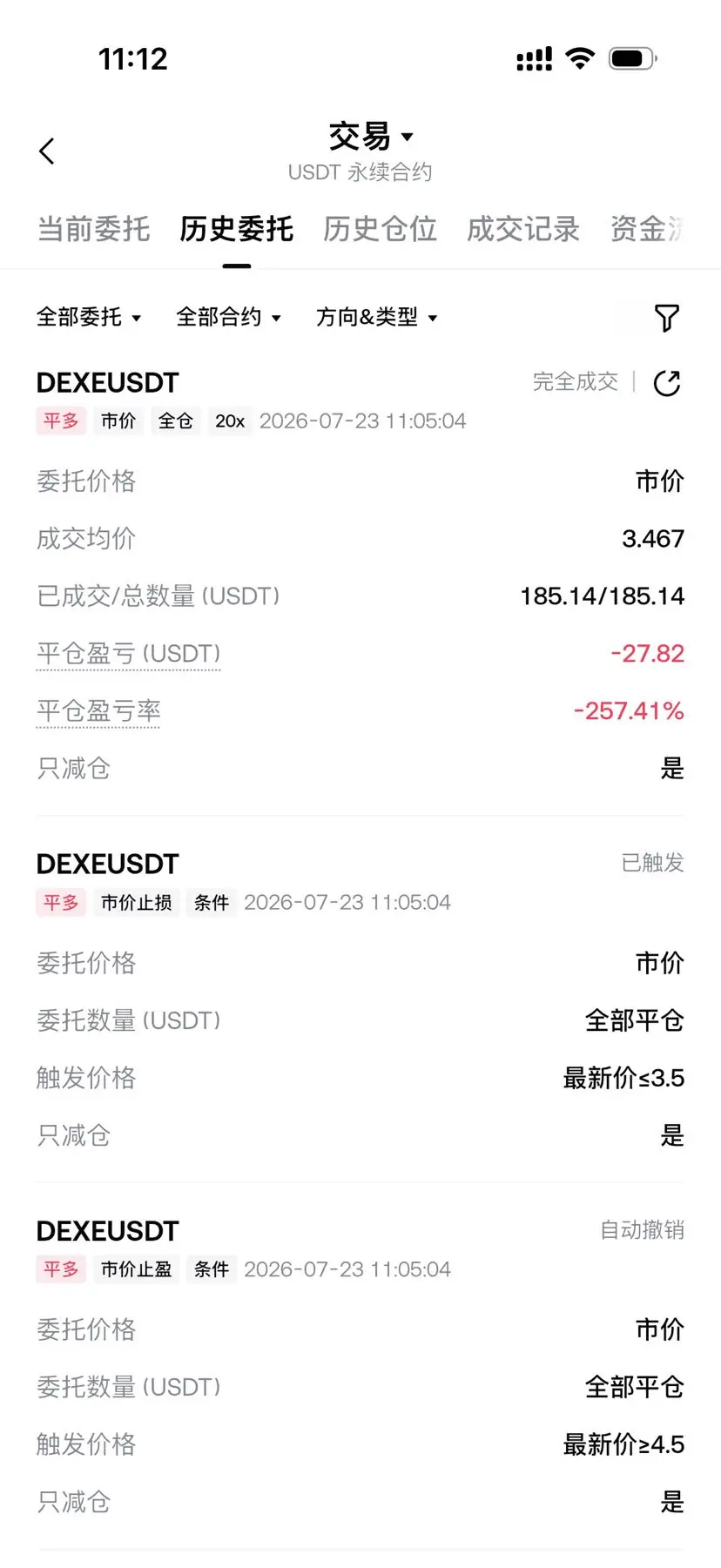Viewport: 721px width, 1568px height.
Task: Switch to the 当前委托 tab
Action: (93, 229)
